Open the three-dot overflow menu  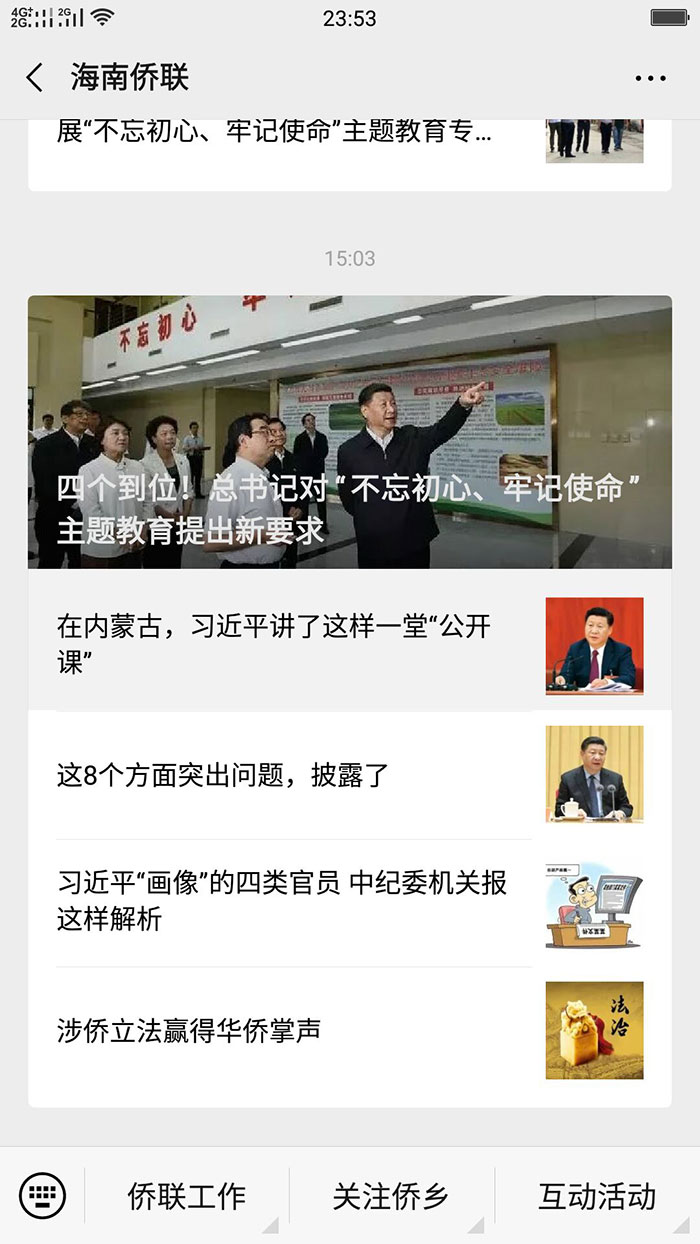coord(650,78)
